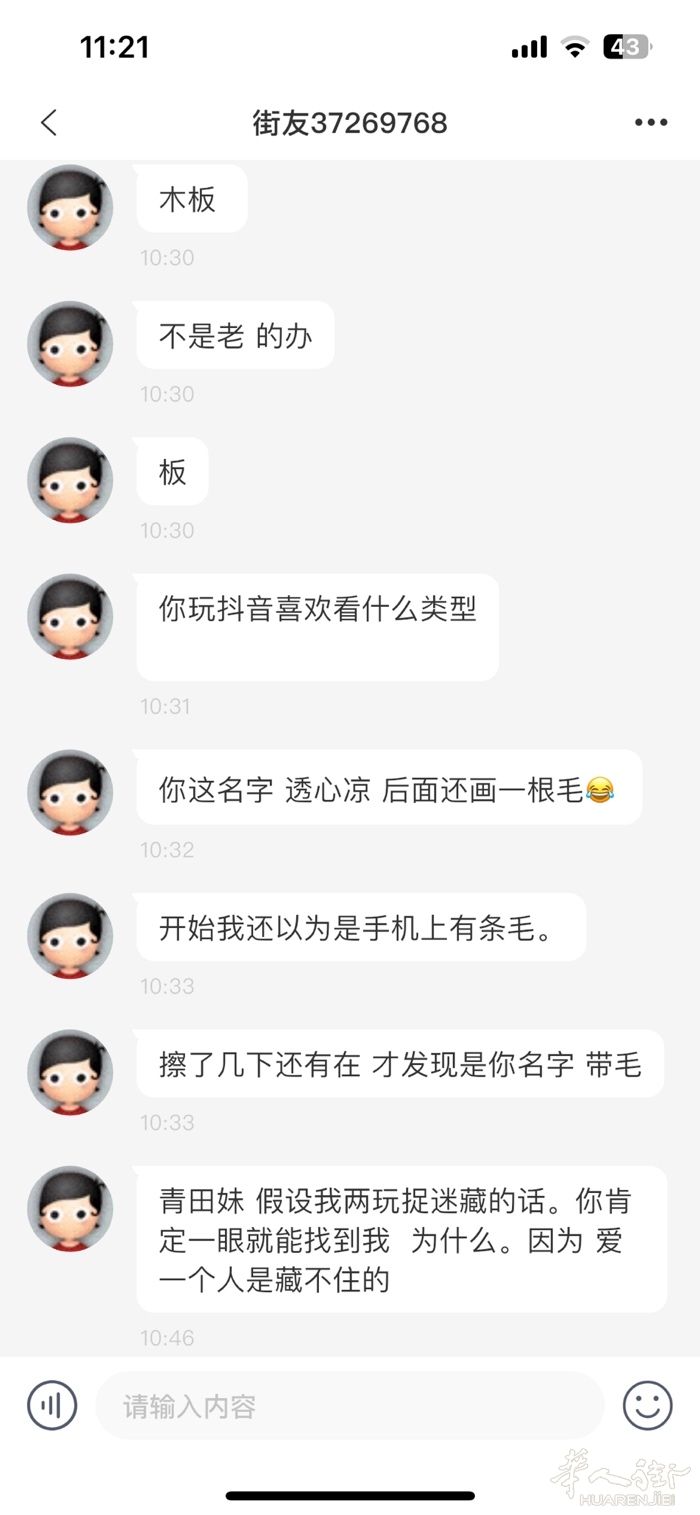This screenshot has width=700, height=1515.
Task: Open the three-dot overflow menu
Action: (x=650, y=123)
